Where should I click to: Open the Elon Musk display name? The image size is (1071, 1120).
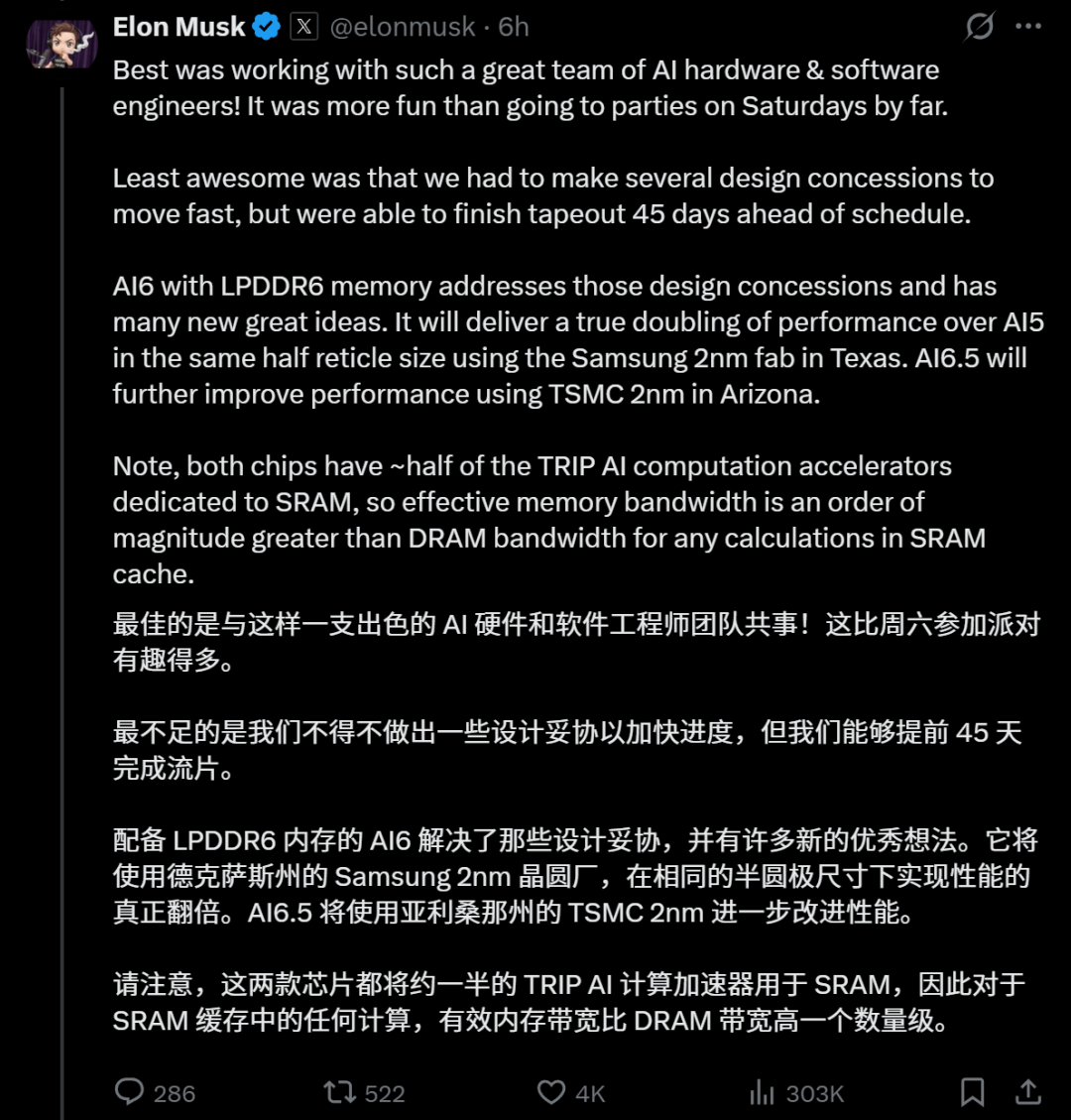tap(178, 27)
